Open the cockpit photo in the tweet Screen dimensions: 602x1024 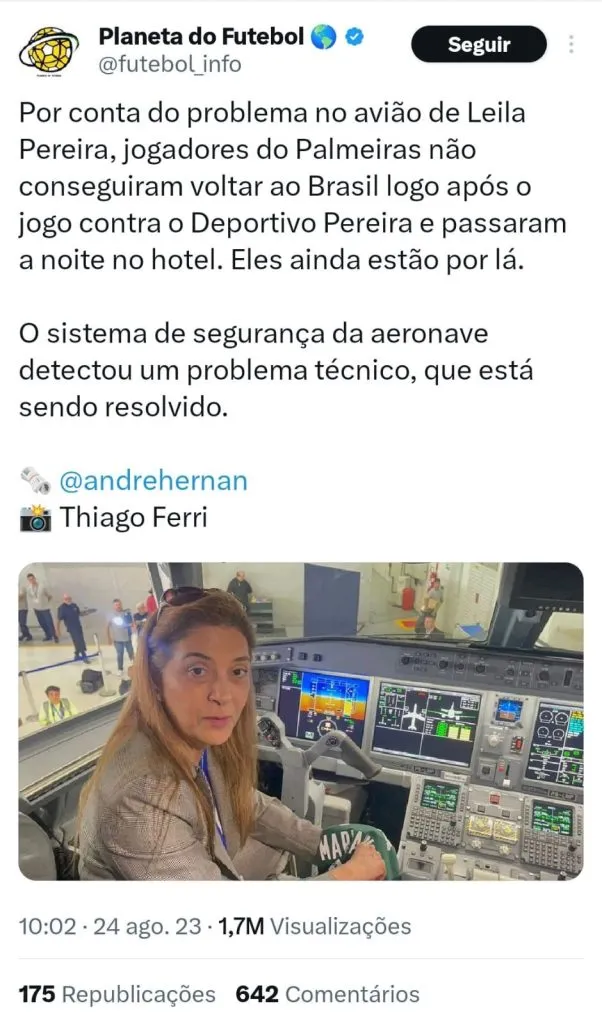click(x=300, y=720)
